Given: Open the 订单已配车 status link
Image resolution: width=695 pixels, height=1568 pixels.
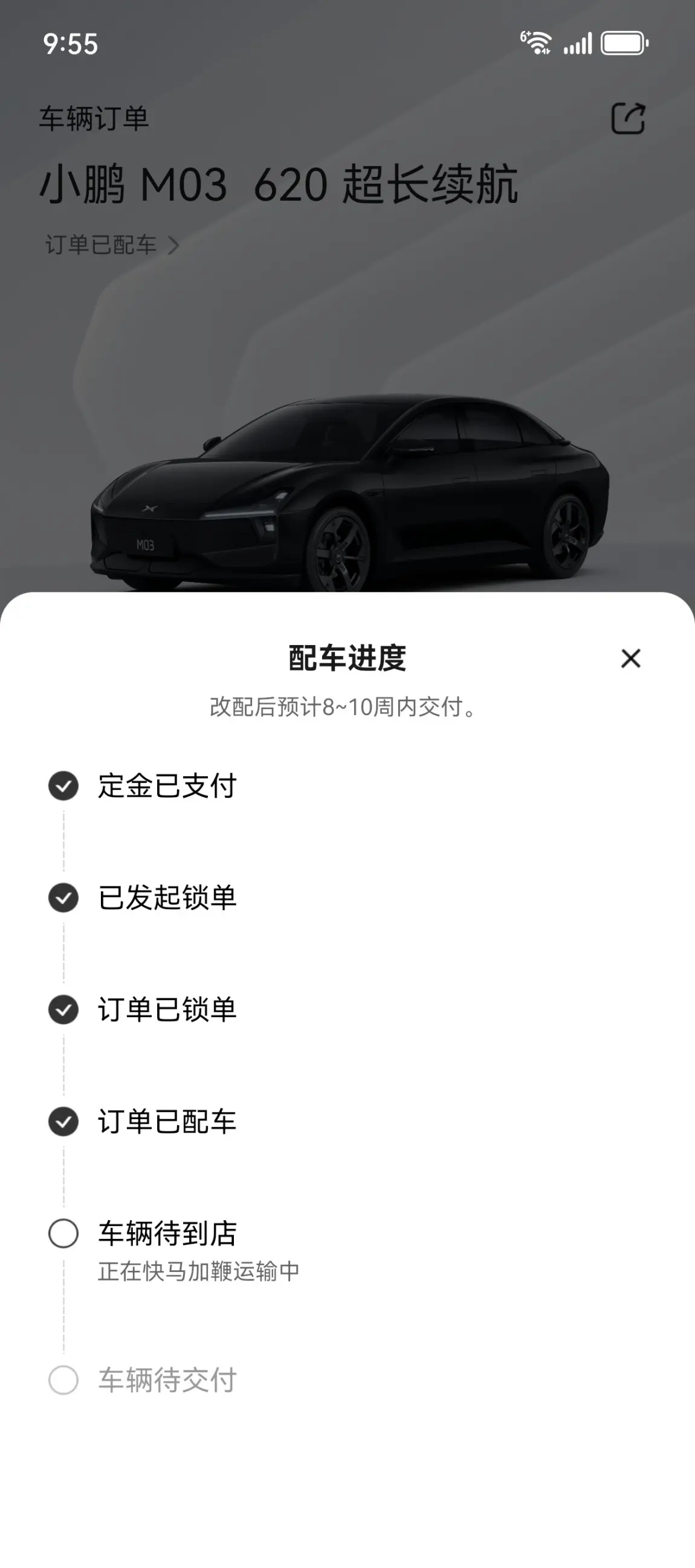Looking at the screenshot, I should (x=112, y=245).
